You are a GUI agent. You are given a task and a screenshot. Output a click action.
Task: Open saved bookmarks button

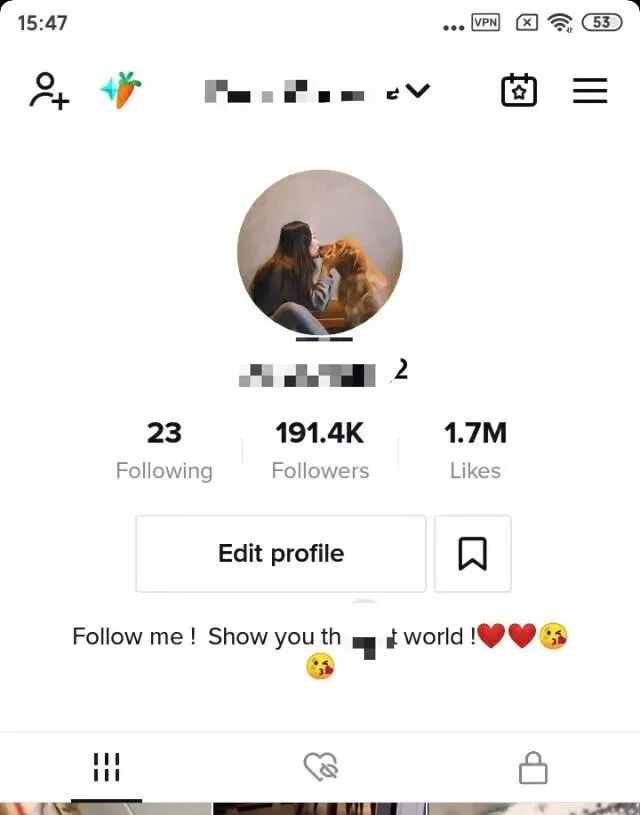(x=472, y=554)
